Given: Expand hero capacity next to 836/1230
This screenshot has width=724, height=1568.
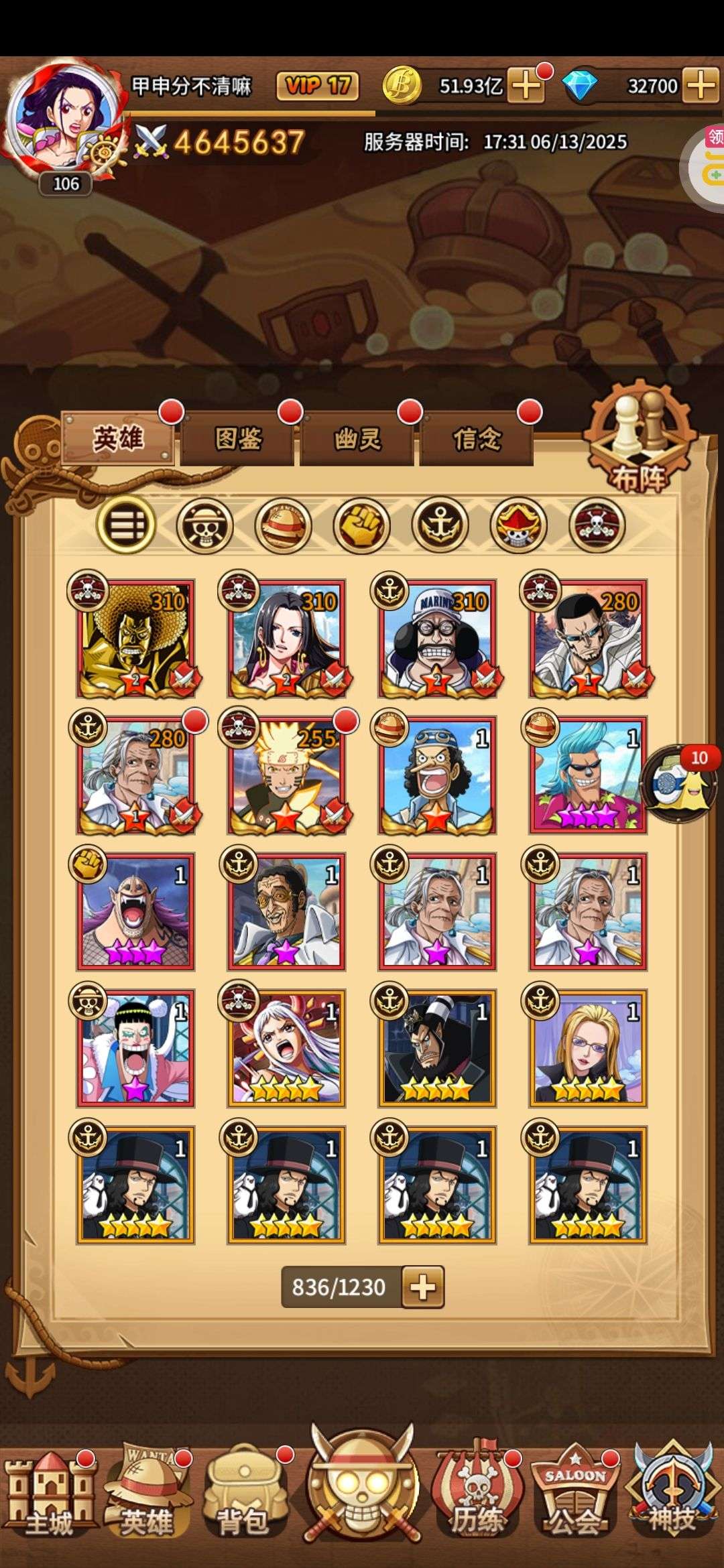Looking at the screenshot, I should [423, 1287].
